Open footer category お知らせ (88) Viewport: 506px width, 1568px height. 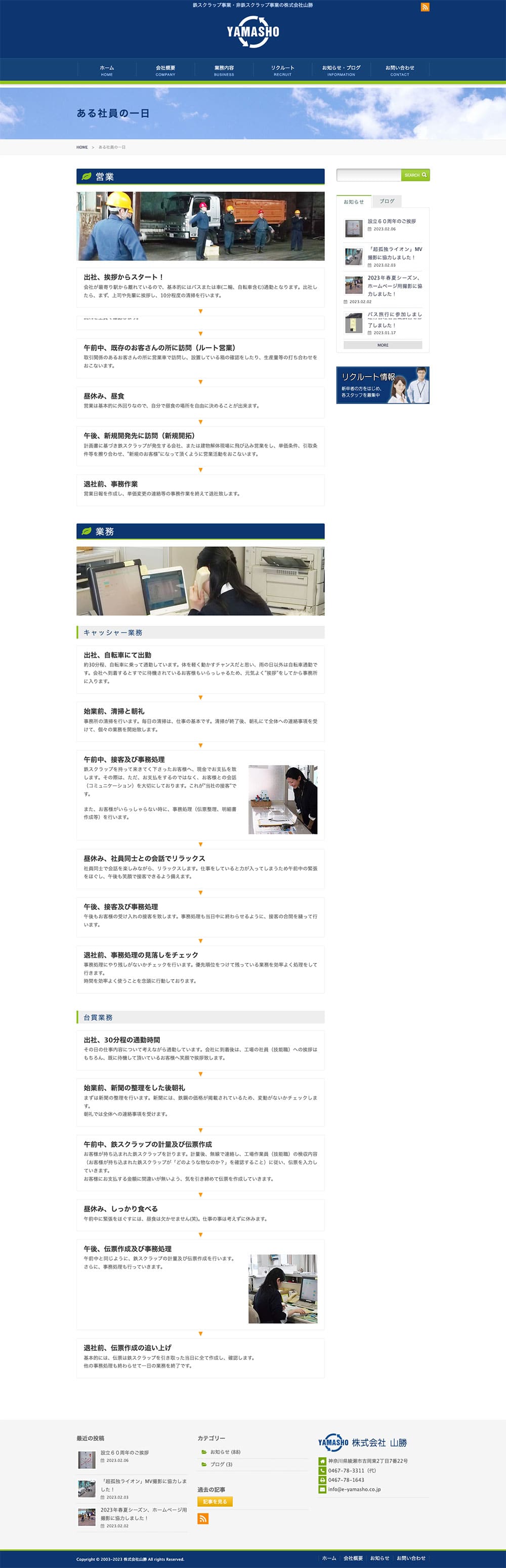tap(225, 1452)
